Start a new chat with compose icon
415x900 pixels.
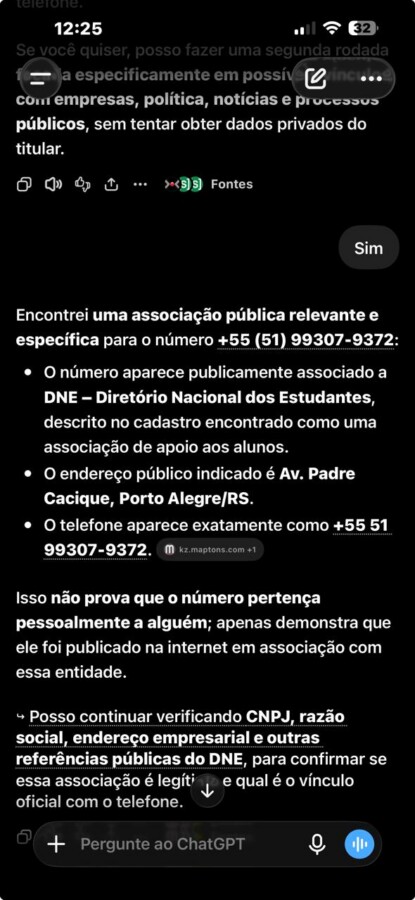click(x=315, y=78)
